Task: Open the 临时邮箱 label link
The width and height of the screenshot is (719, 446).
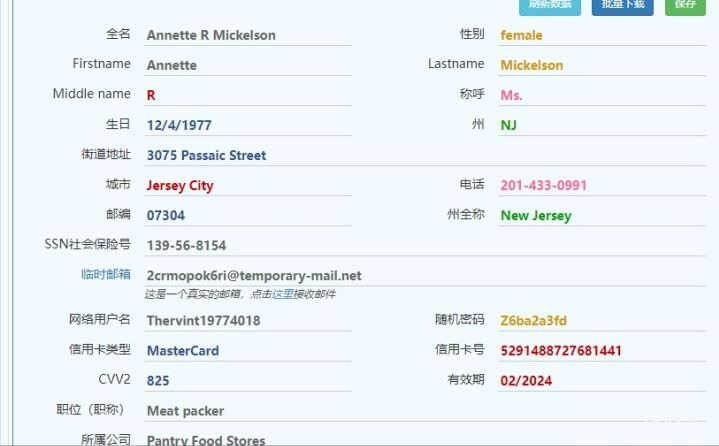Action: coord(105,274)
